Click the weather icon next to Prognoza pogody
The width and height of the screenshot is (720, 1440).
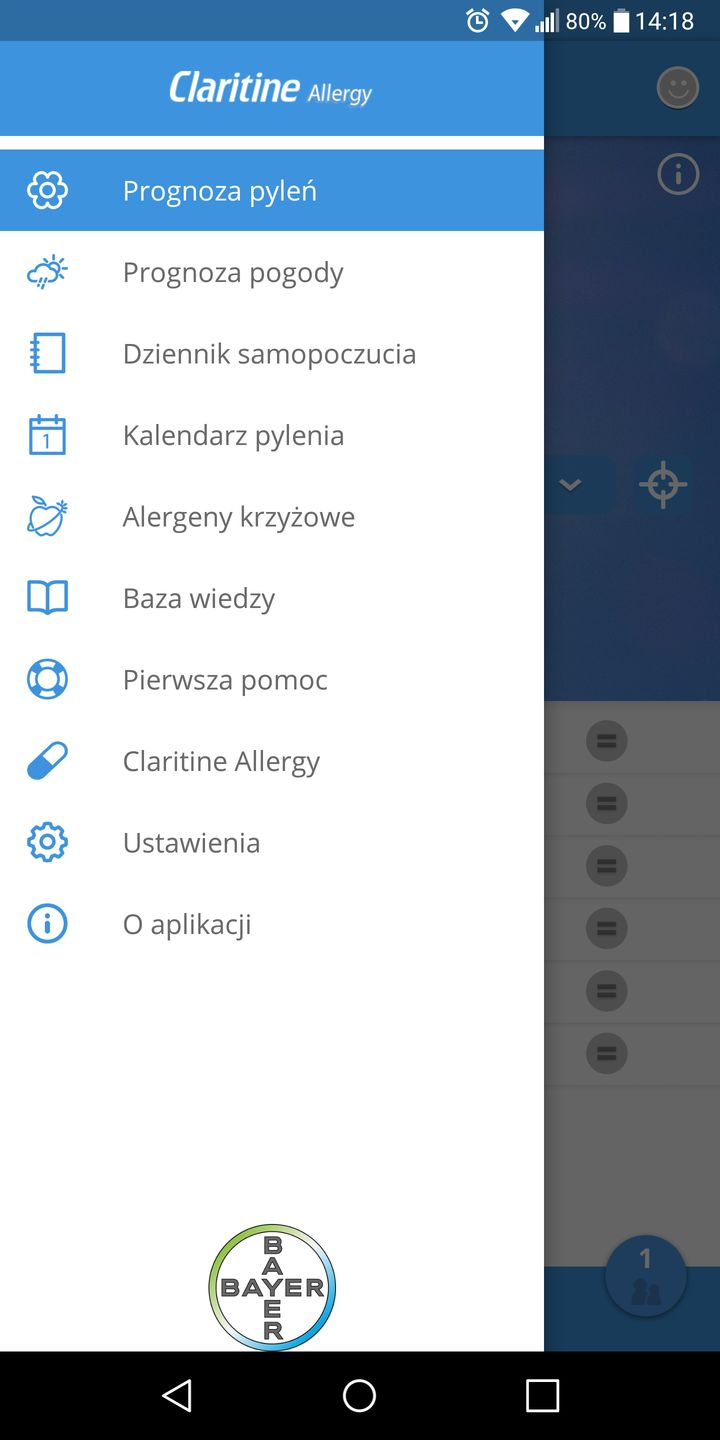click(47, 271)
